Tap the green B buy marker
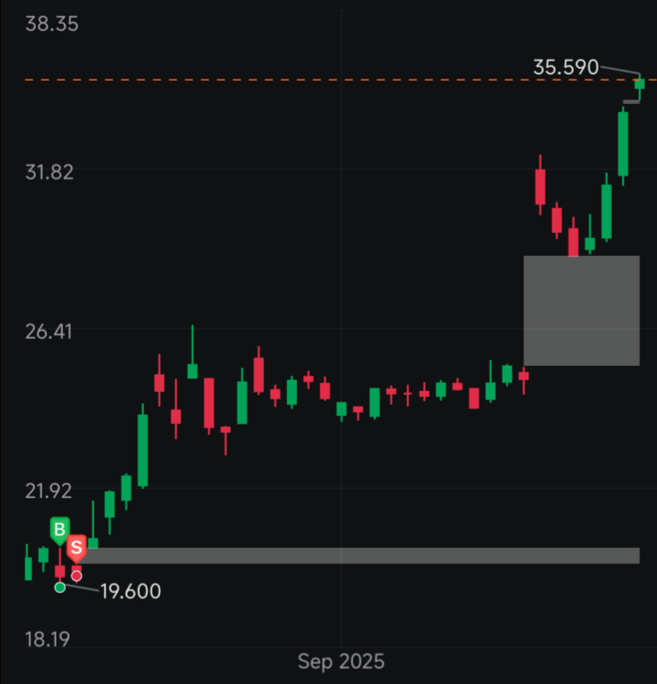This screenshot has height=684, width=657. 59,529
